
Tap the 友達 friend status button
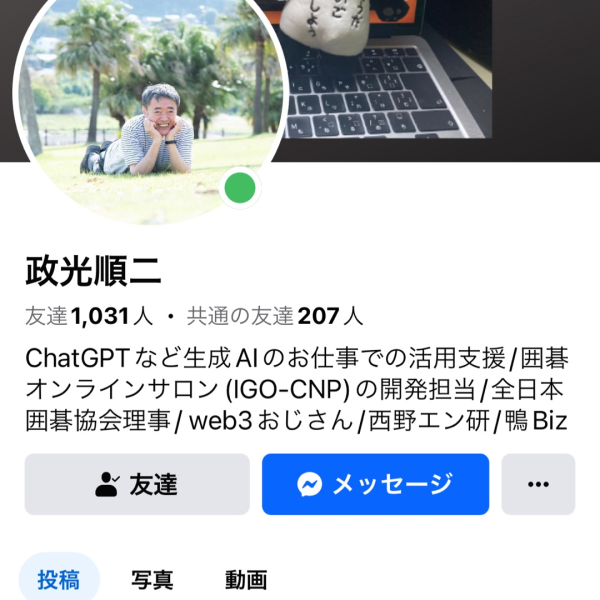click(x=137, y=484)
